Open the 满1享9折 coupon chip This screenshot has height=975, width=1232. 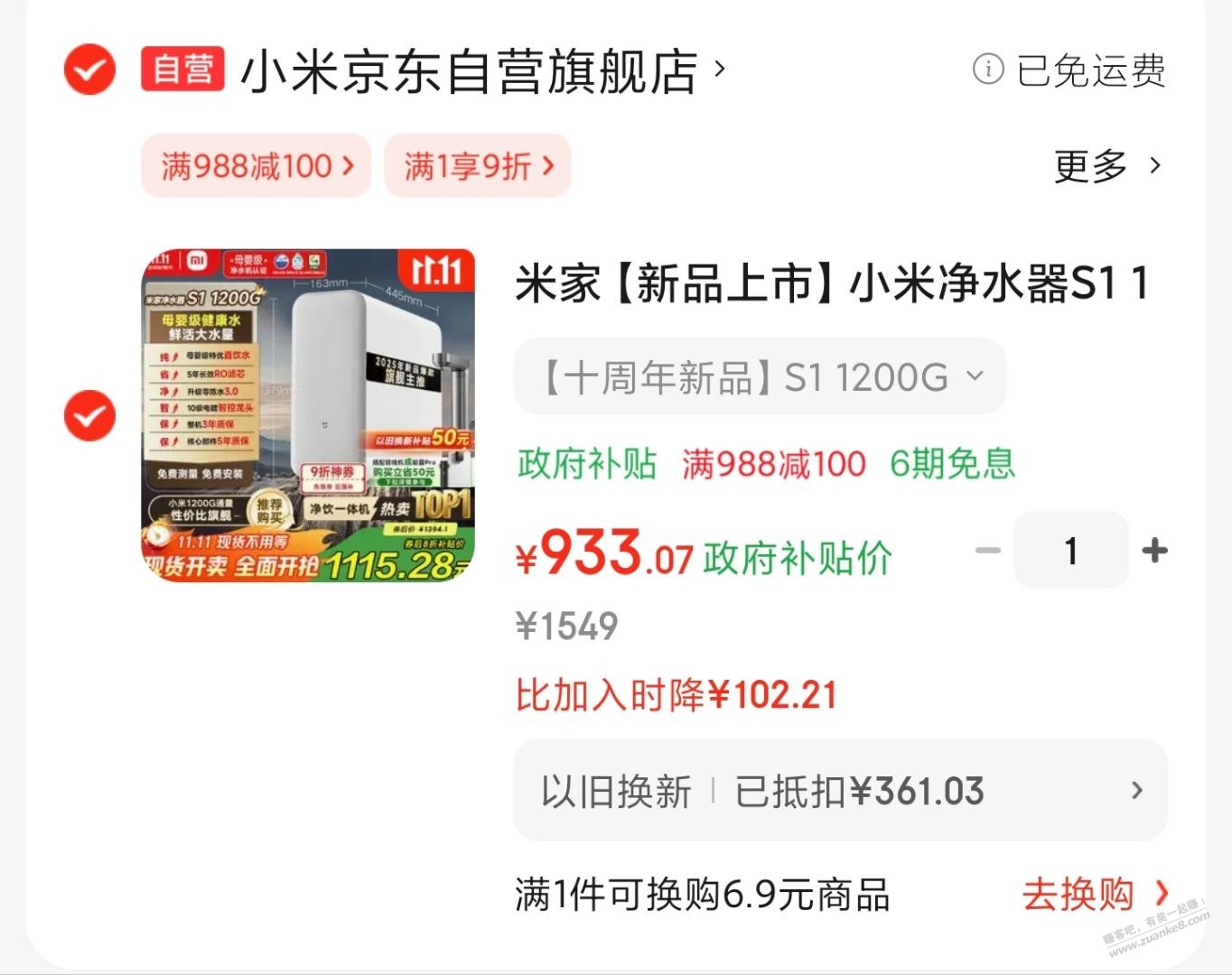(x=478, y=166)
